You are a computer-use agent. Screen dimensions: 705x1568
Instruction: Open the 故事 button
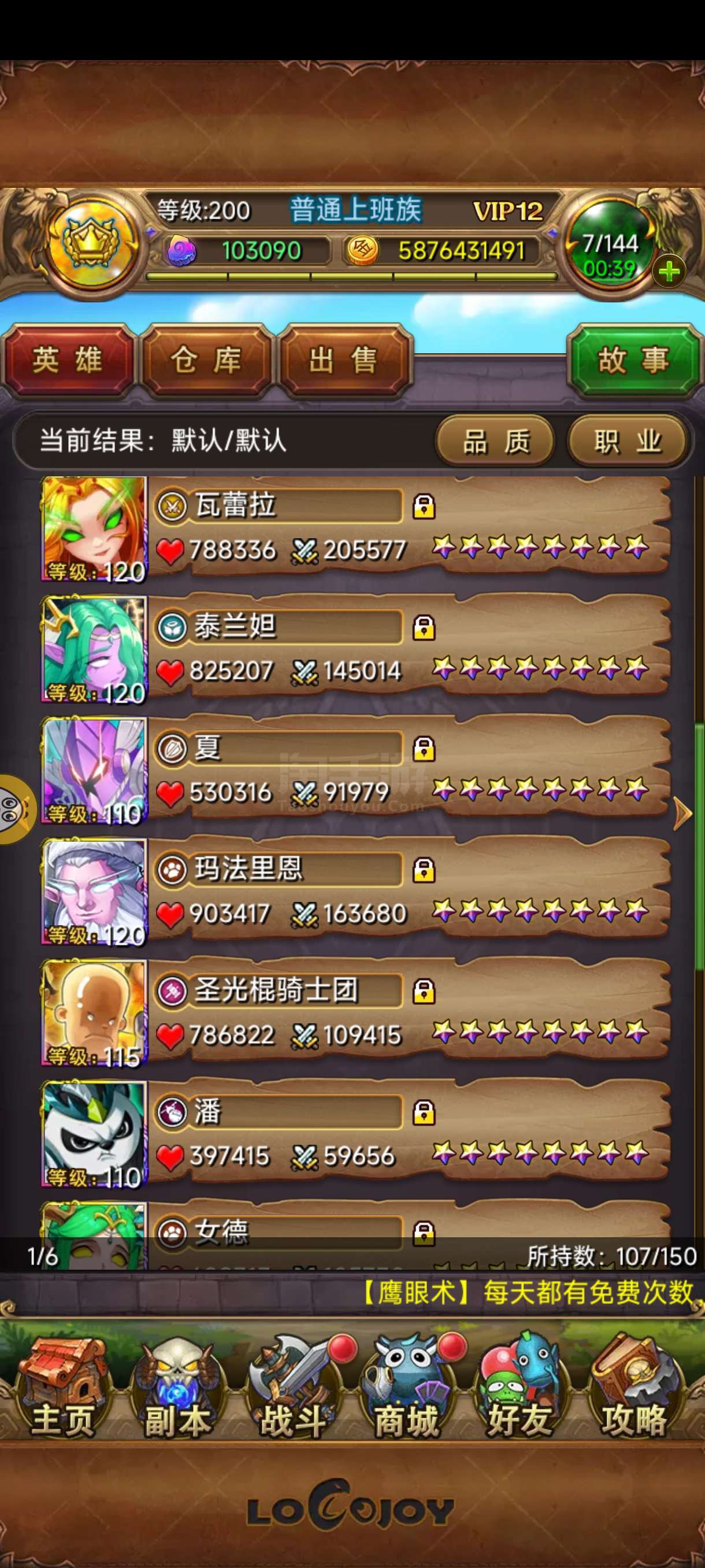pyautogui.click(x=633, y=360)
